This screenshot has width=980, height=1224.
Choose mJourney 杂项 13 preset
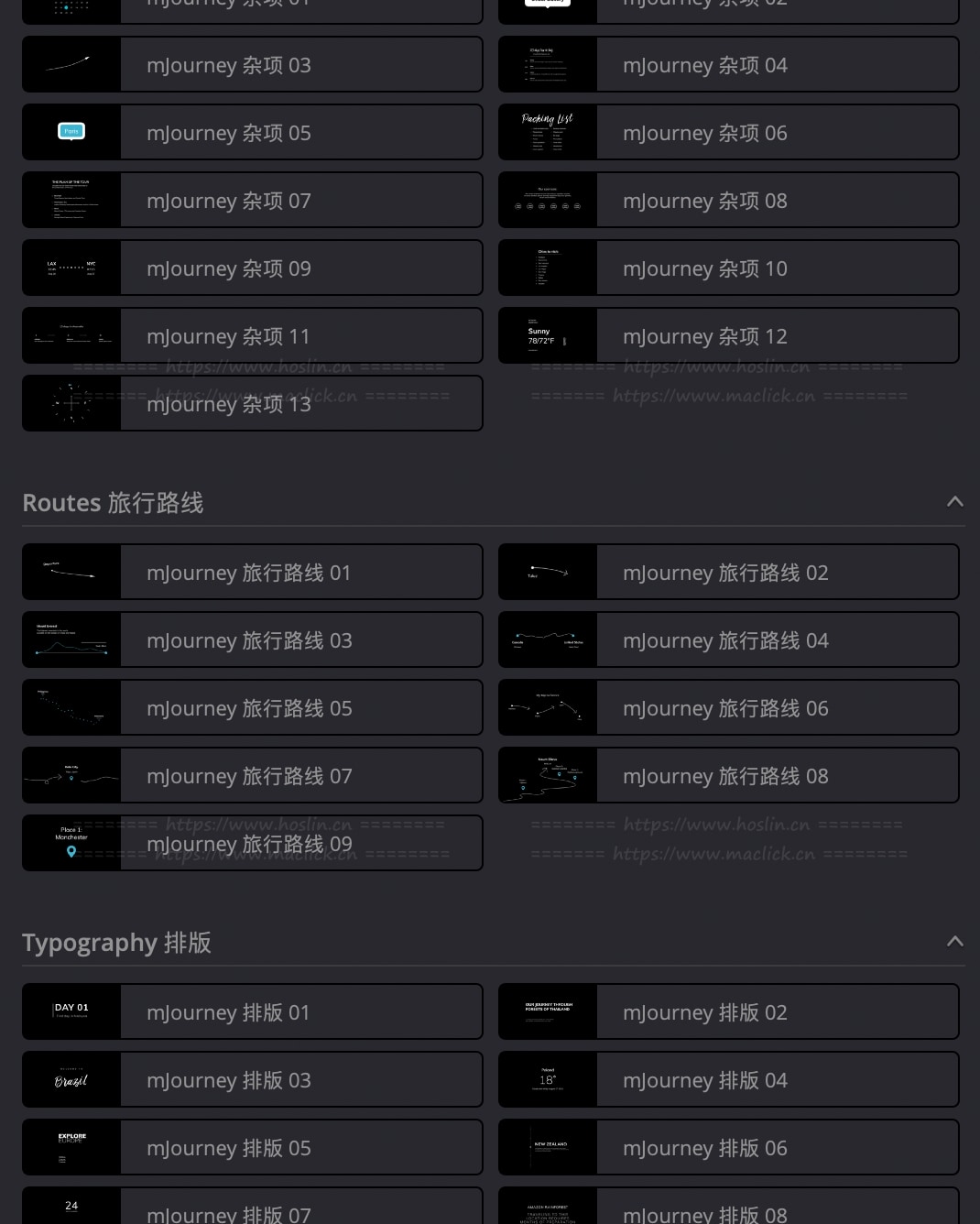(x=252, y=404)
